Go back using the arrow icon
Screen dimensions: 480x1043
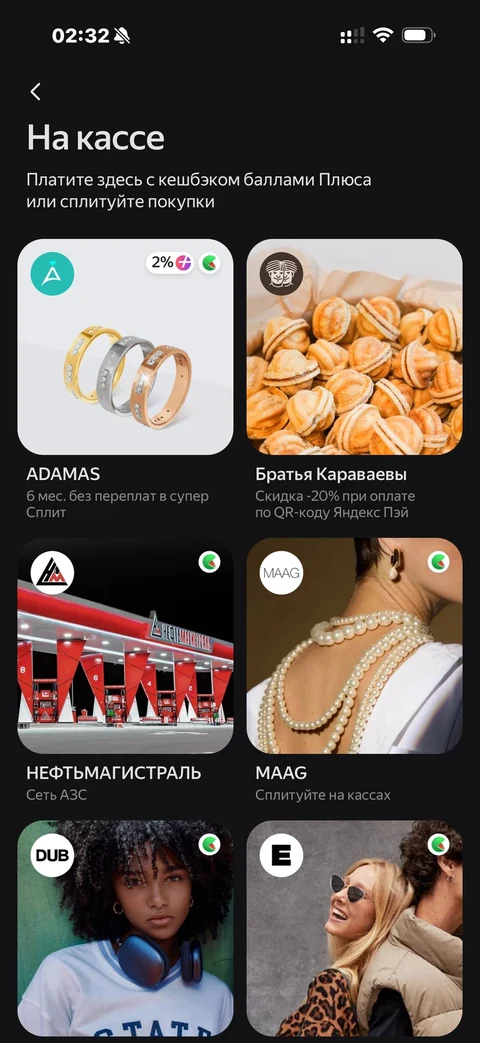pos(36,92)
